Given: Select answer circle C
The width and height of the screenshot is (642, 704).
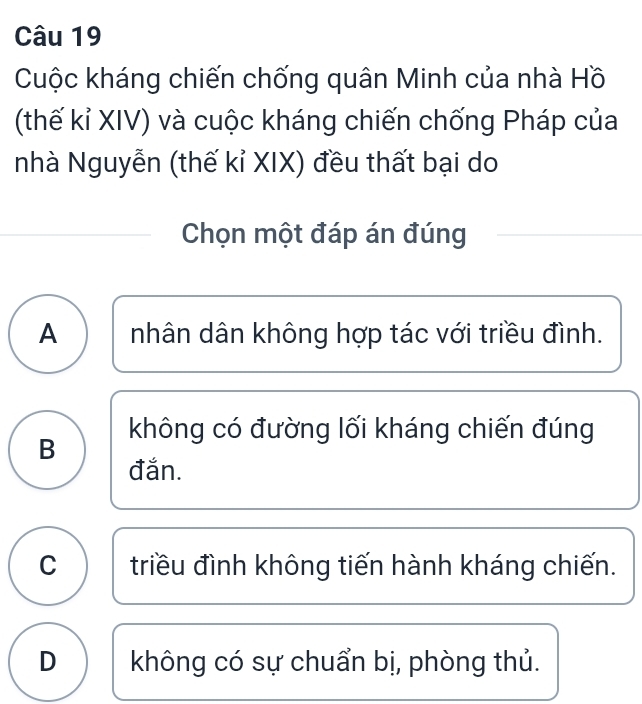Looking at the screenshot, I should (48, 566).
